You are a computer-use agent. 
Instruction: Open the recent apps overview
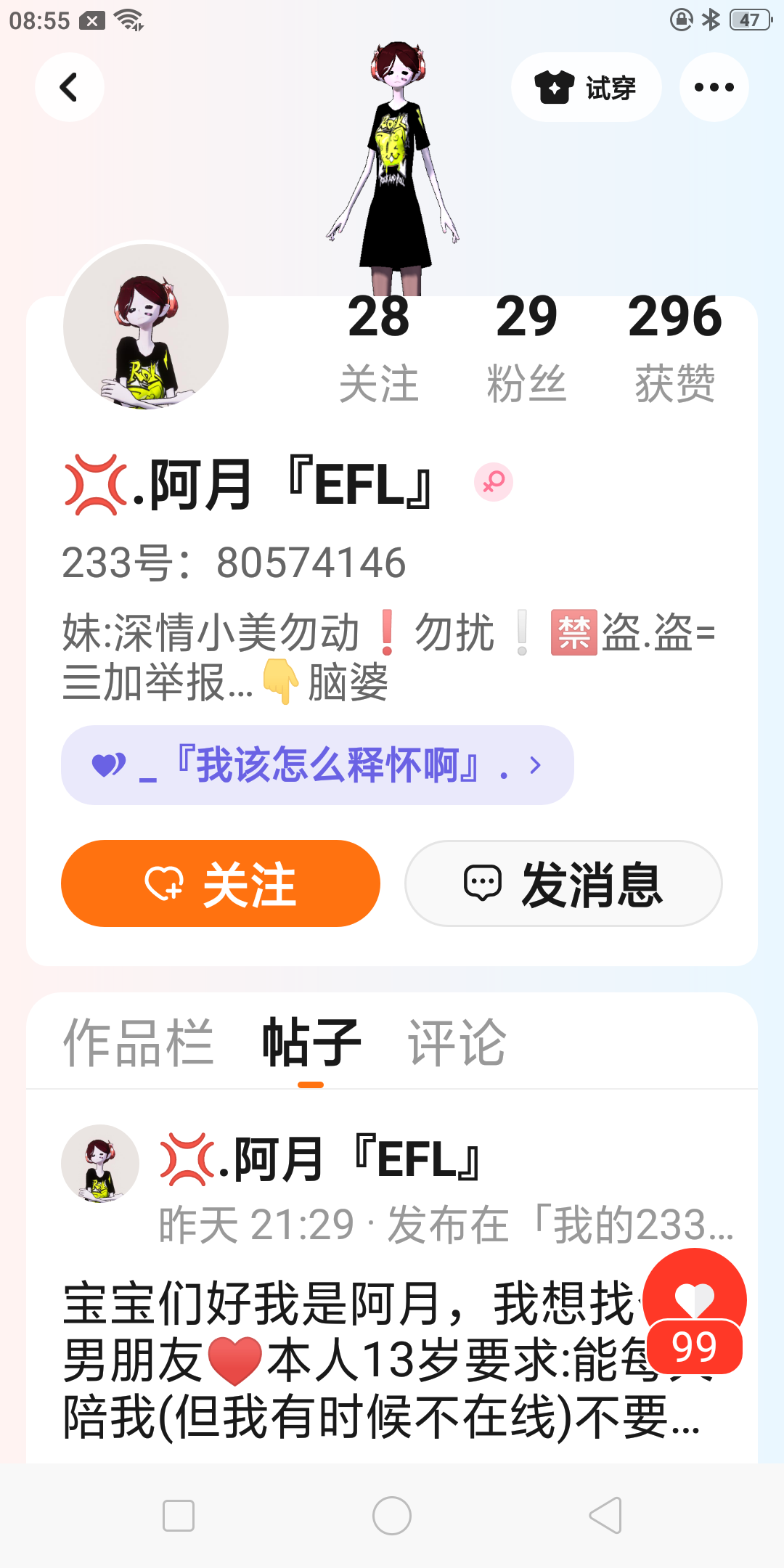click(179, 1516)
